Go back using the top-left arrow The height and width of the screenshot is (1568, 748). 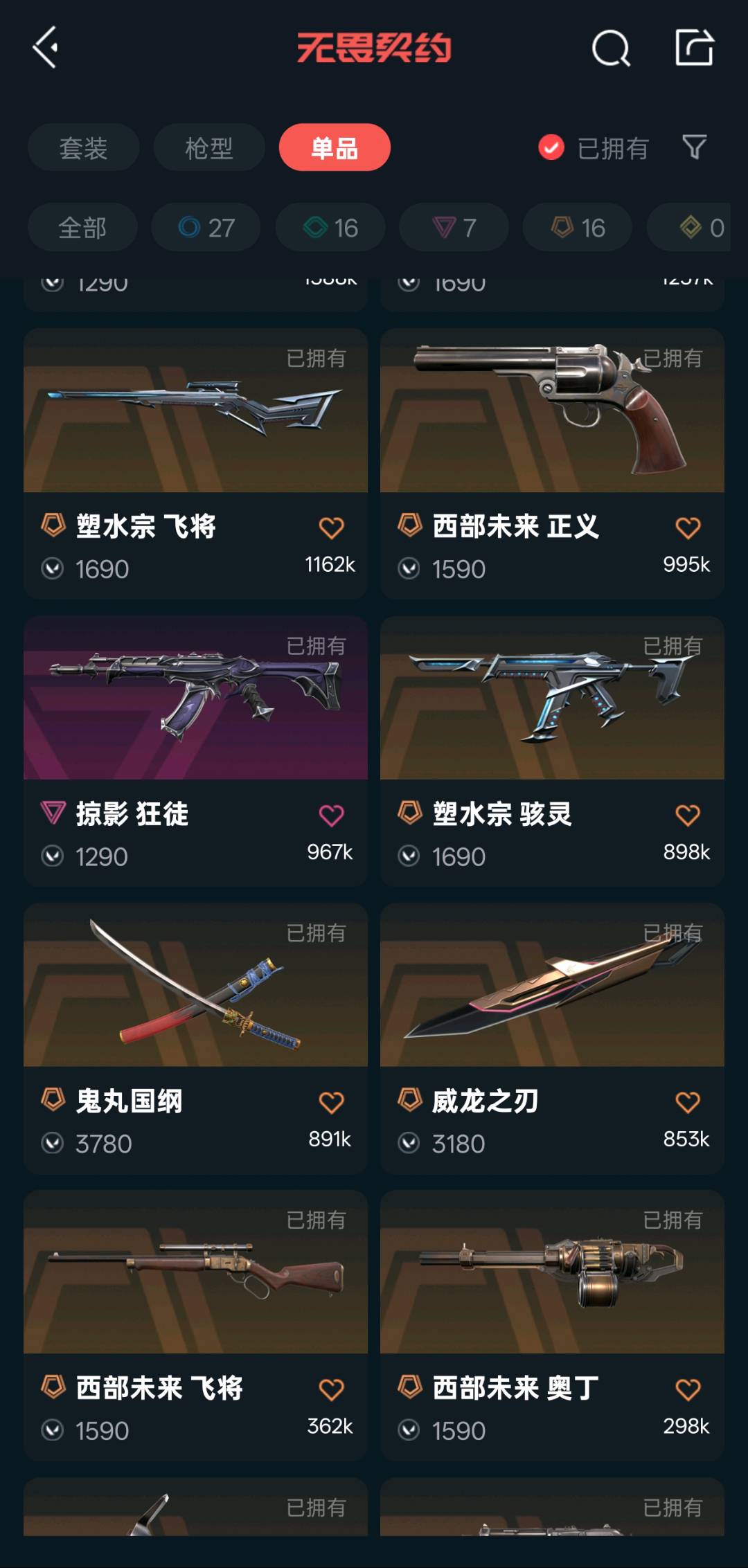[x=46, y=48]
